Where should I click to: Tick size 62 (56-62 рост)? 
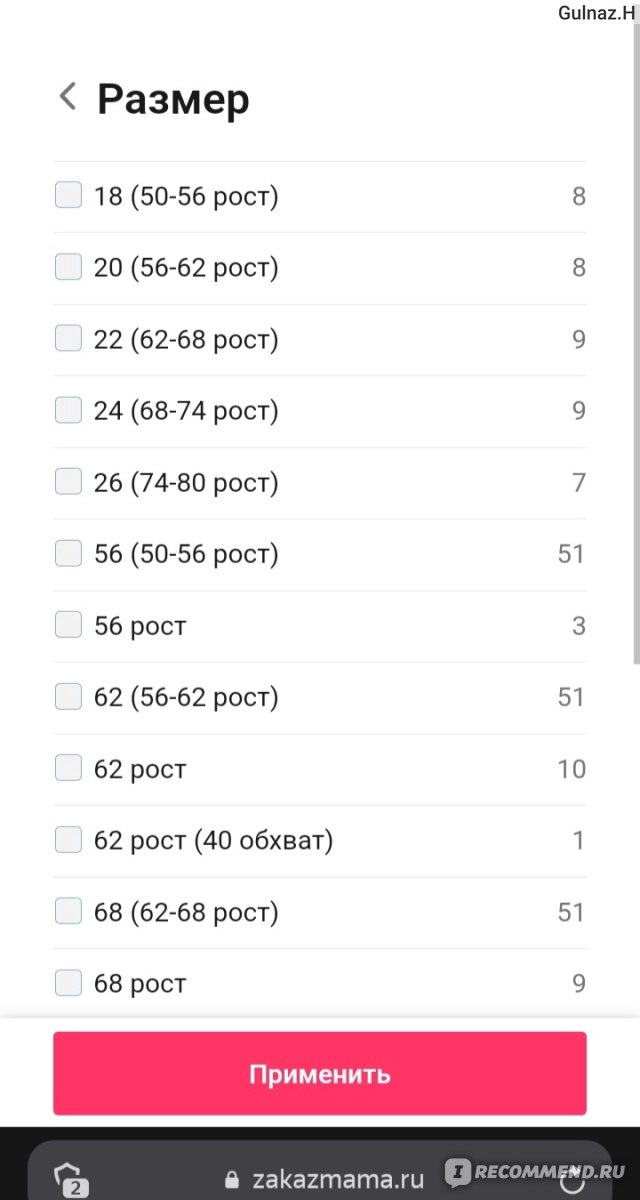pyautogui.click(x=68, y=696)
